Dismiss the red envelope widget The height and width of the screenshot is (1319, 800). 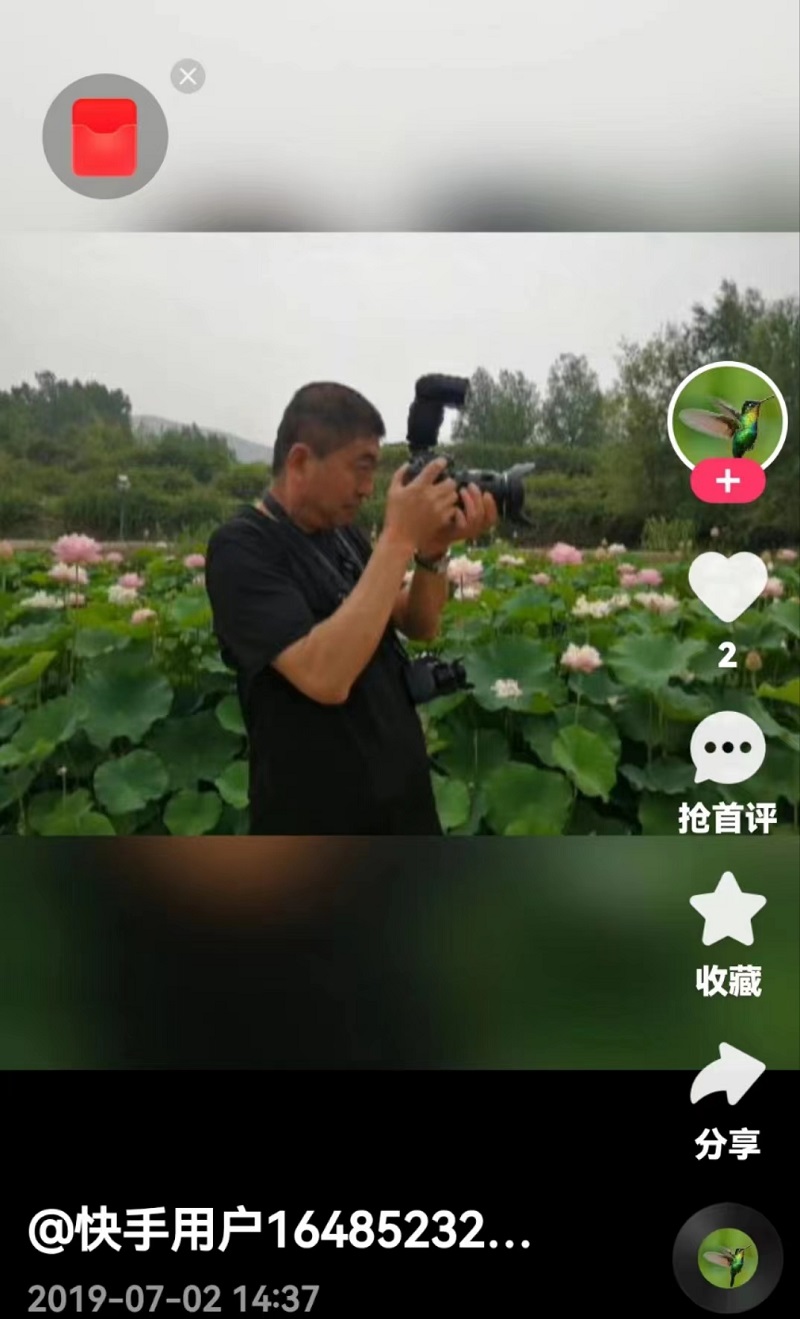coord(188,76)
